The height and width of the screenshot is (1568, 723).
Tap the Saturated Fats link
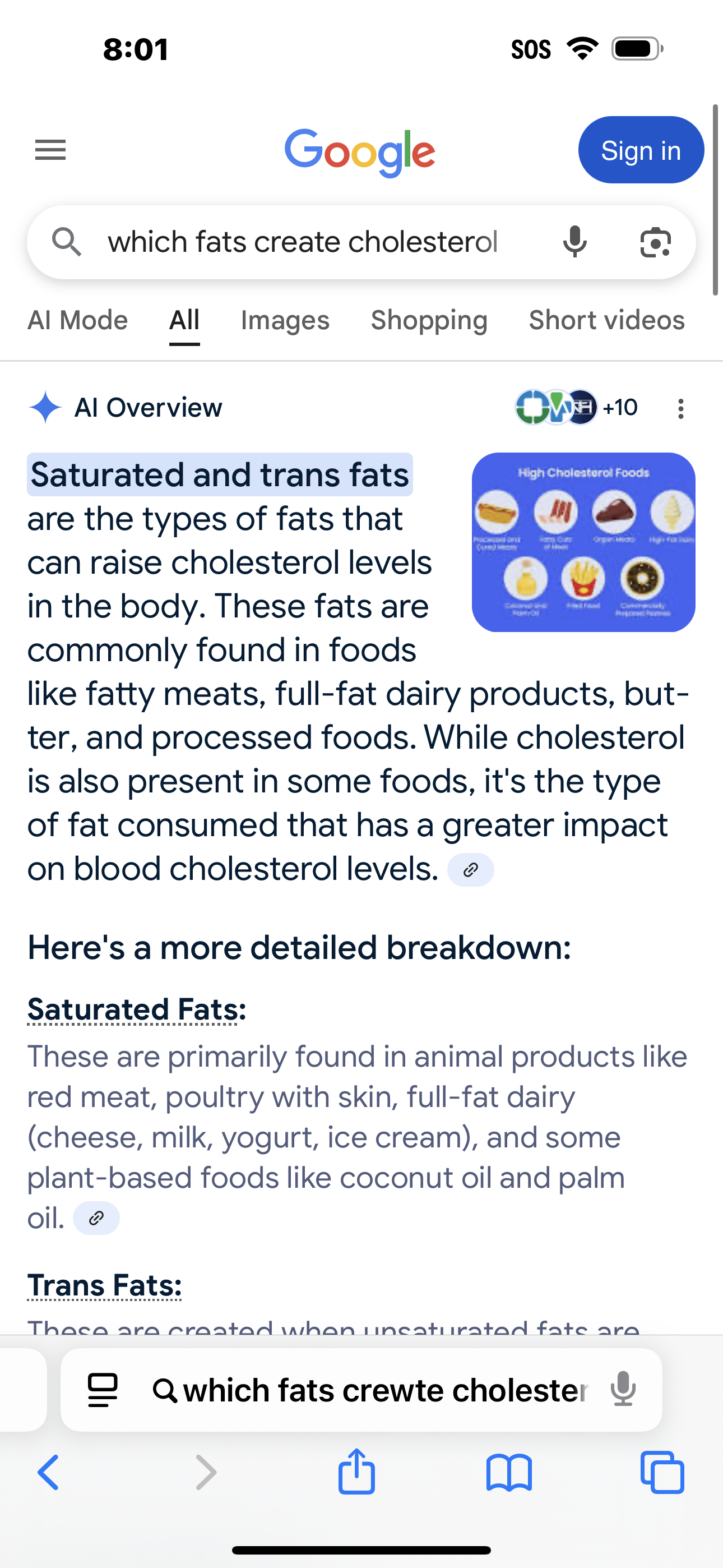[x=136, y=1010]
